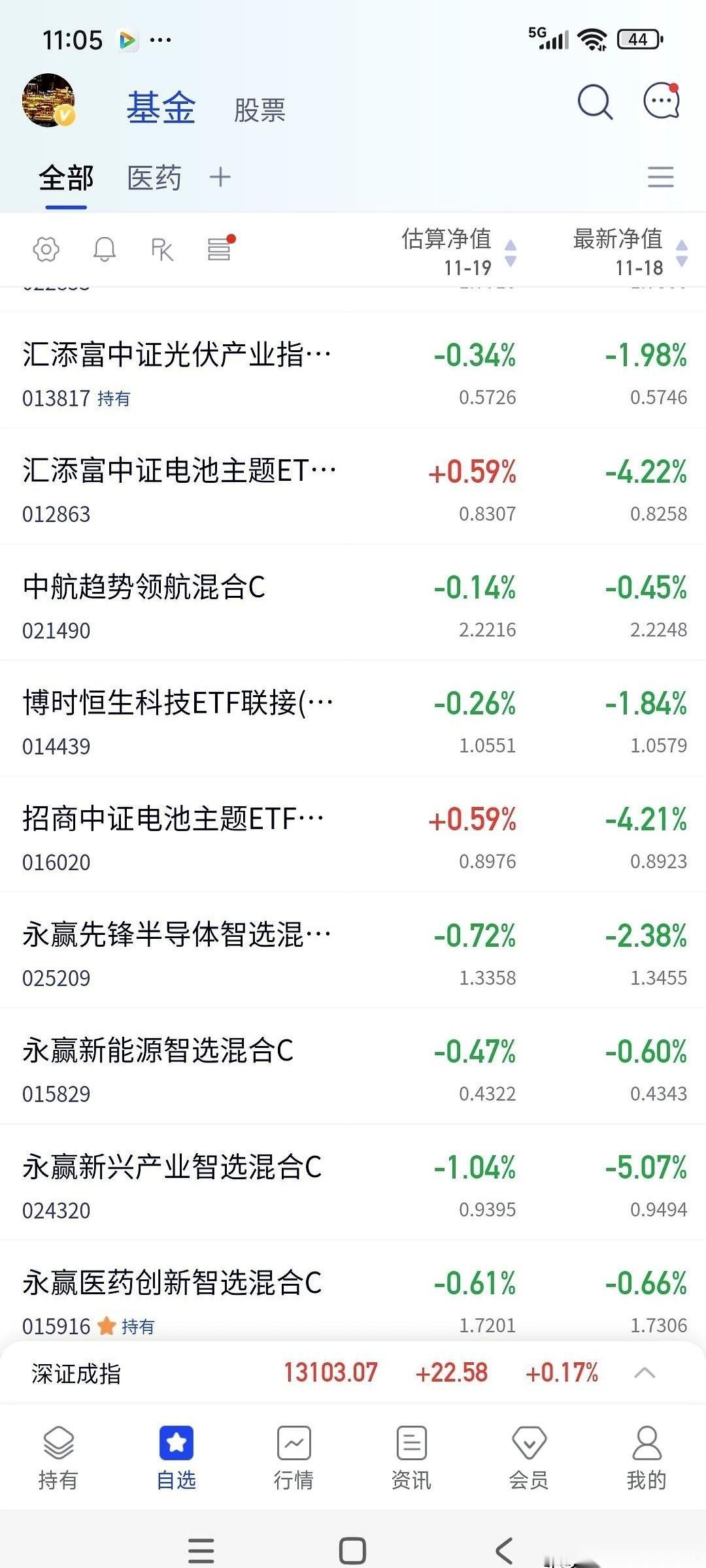This screenshot has height=1568, width=706.
Task: Open the watchlist group management menu
Action: 660,177
